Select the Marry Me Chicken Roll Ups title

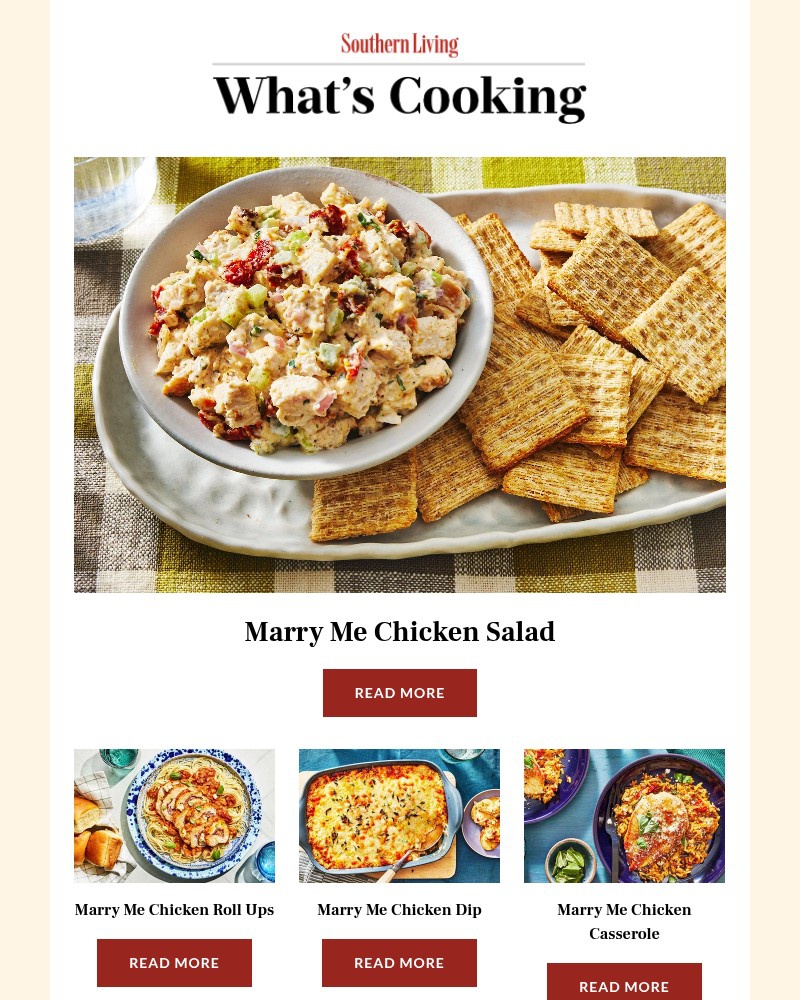coord(174,910)
